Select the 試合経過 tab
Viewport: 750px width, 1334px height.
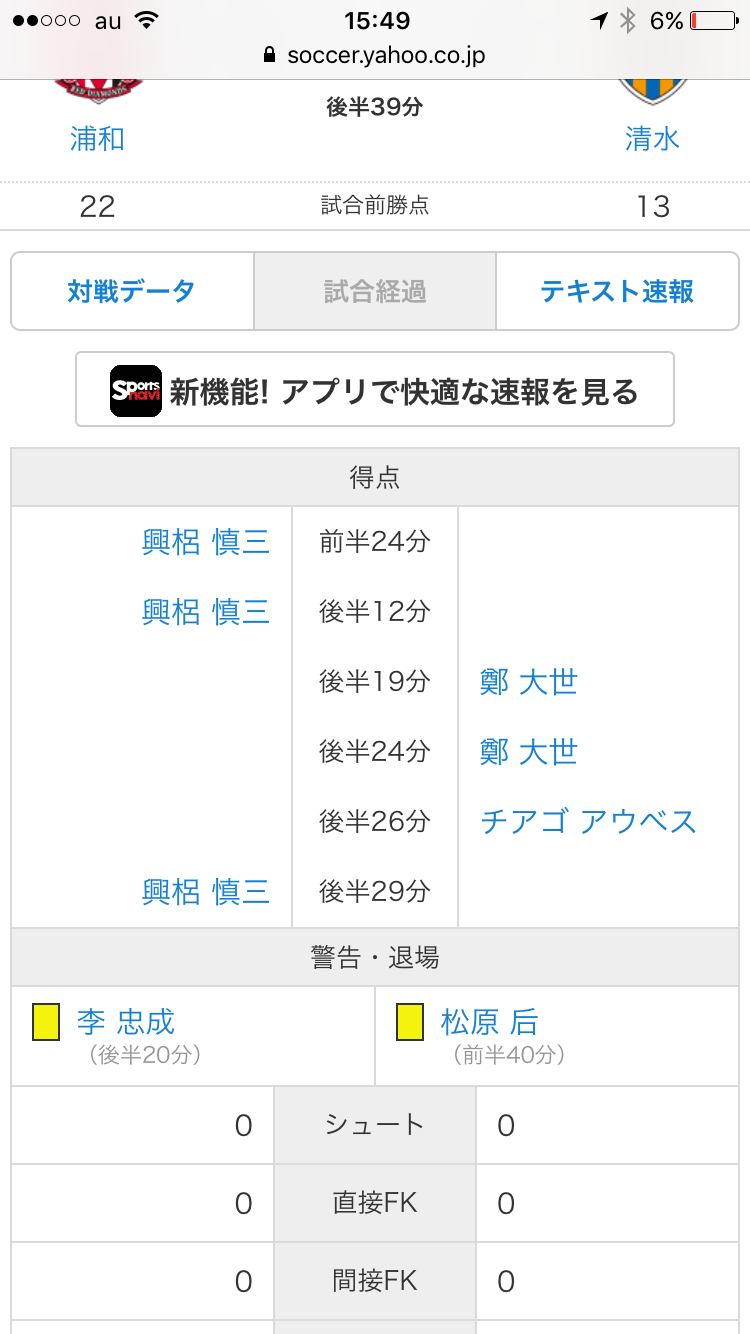click(x=375, y=291)
